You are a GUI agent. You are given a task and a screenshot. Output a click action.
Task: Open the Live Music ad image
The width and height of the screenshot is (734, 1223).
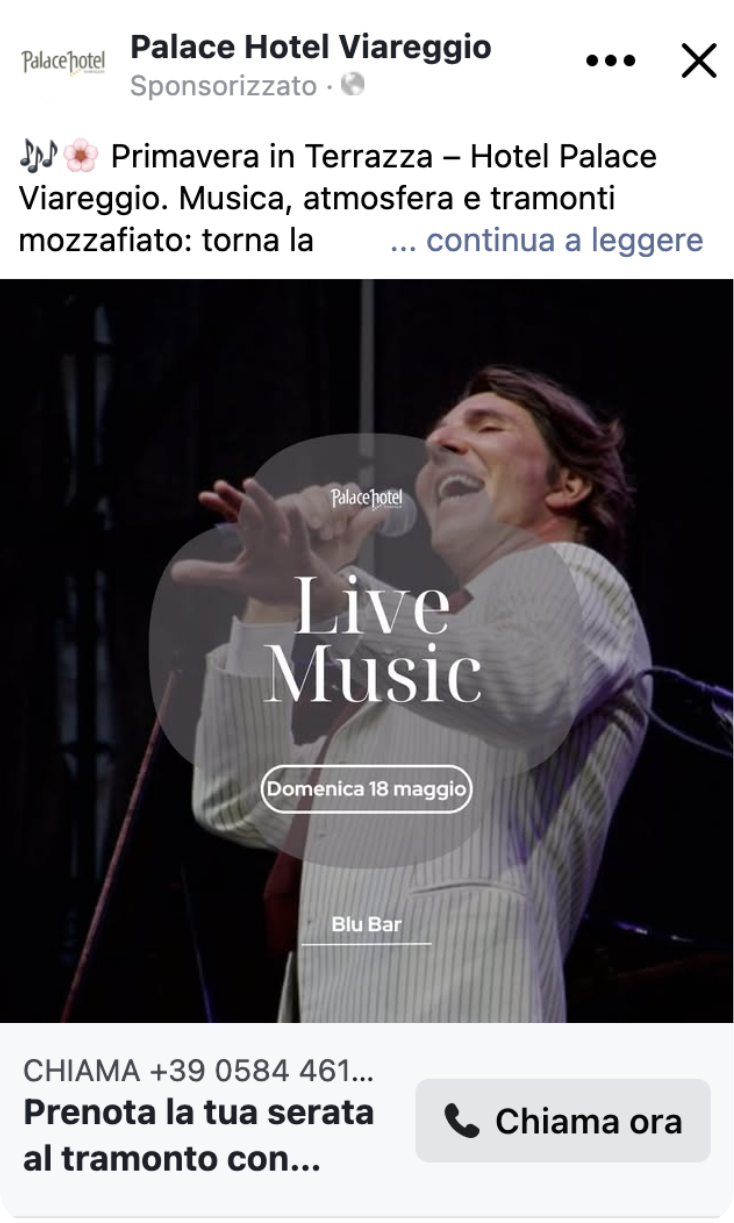coord(367,650)
